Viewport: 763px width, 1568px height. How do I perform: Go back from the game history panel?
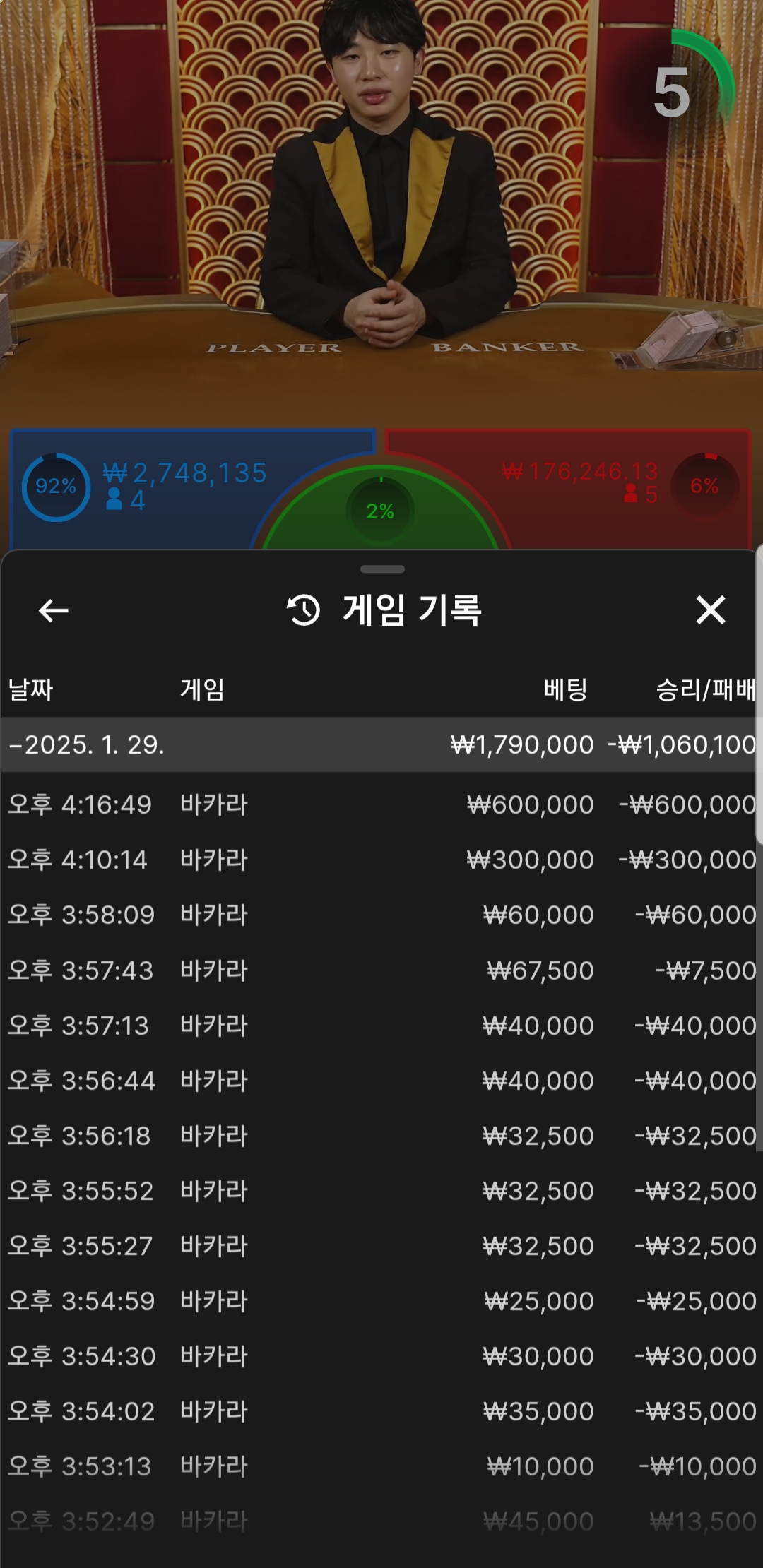click(54, 610)
